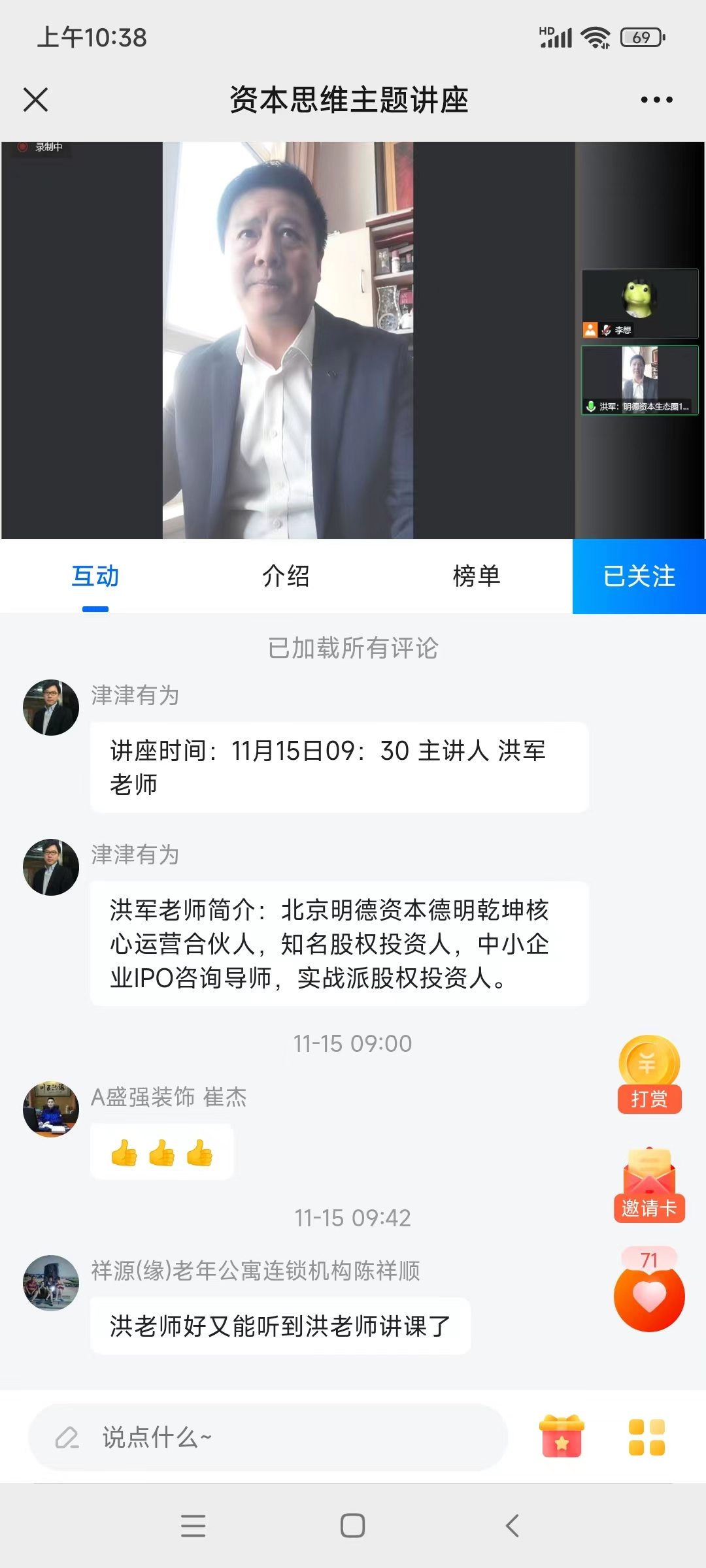Switch to the 介绍 tab

[x=284, y=576]
